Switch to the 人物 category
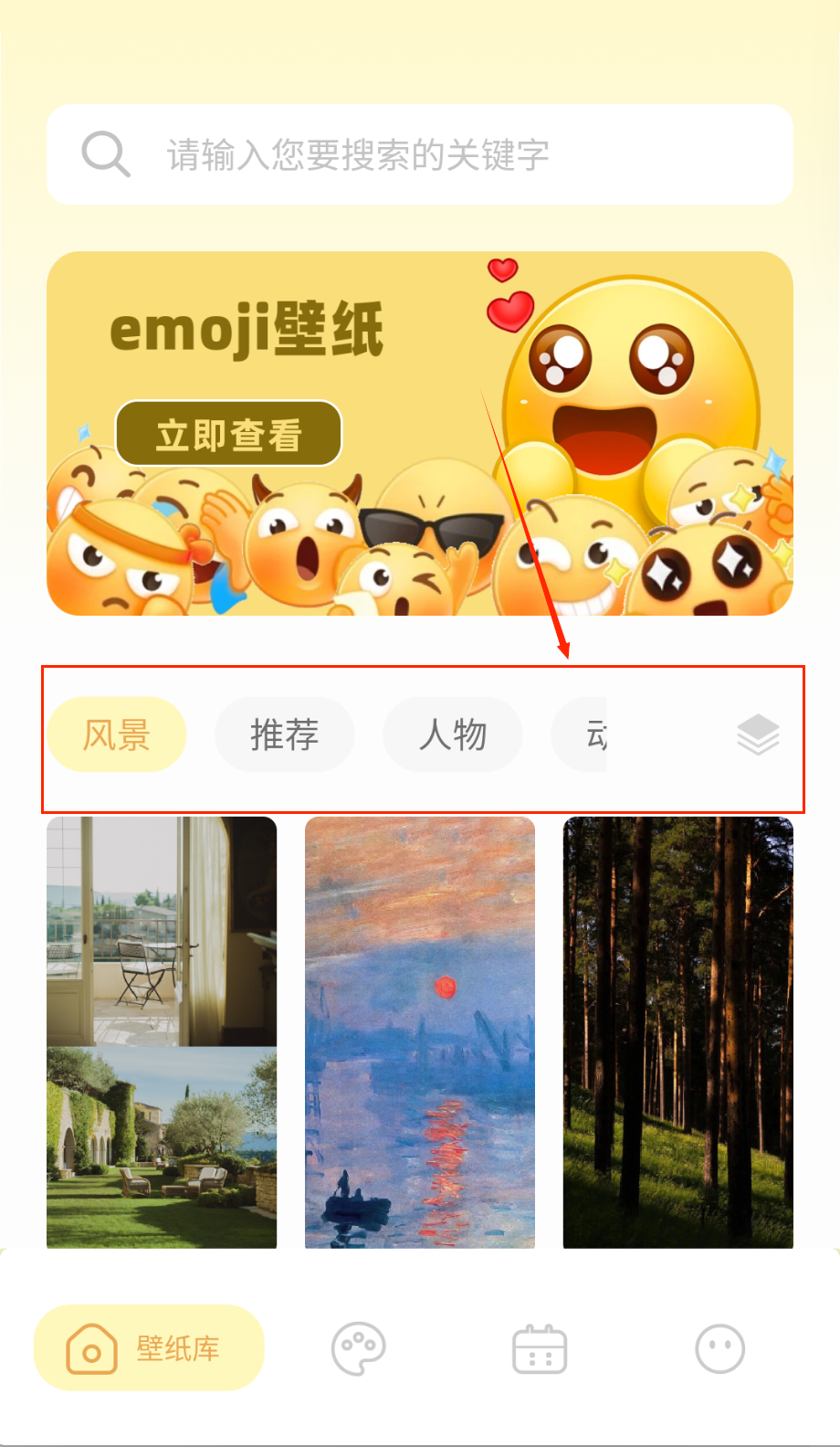The width and height of the screenshot is (840, 1447). (452, 734)
